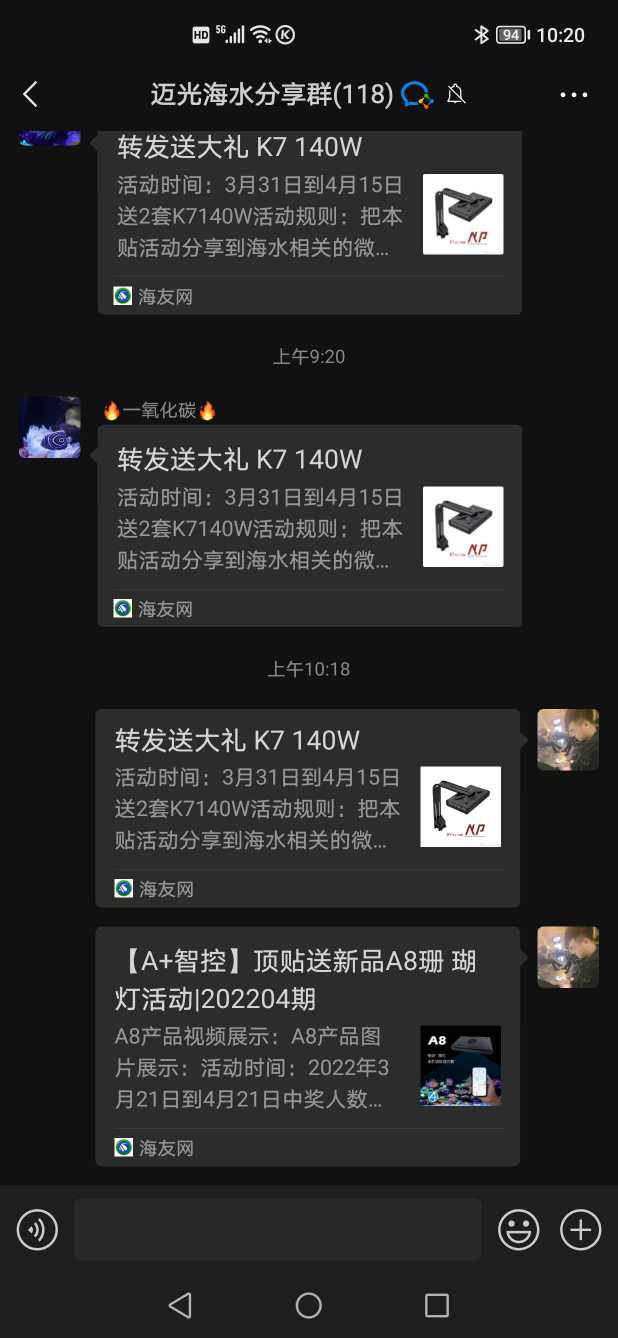Open the 一氧化碳 member avatar

pyautogui.click(x=50, y=427)
